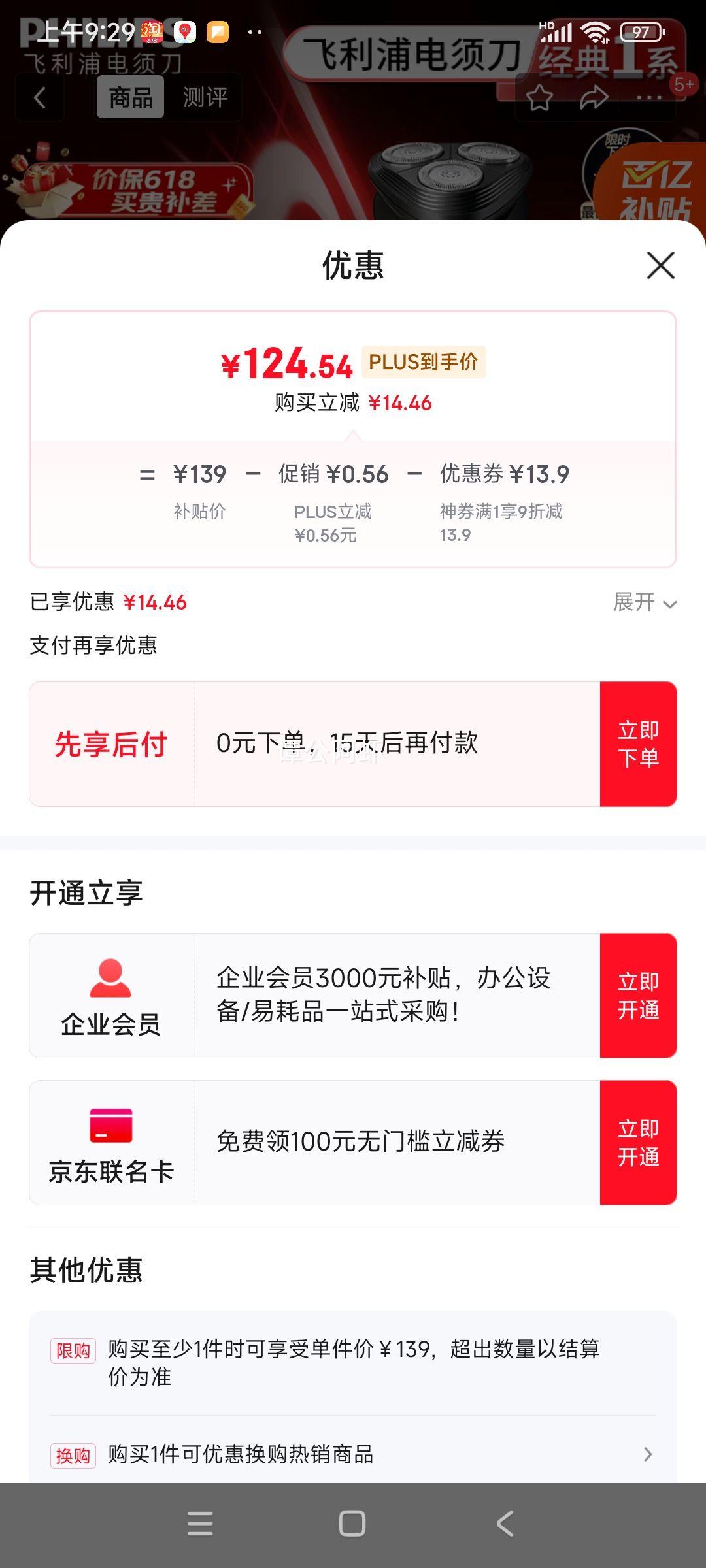
Task: Open the system recent apps menu
Action: pos(200,1524)
